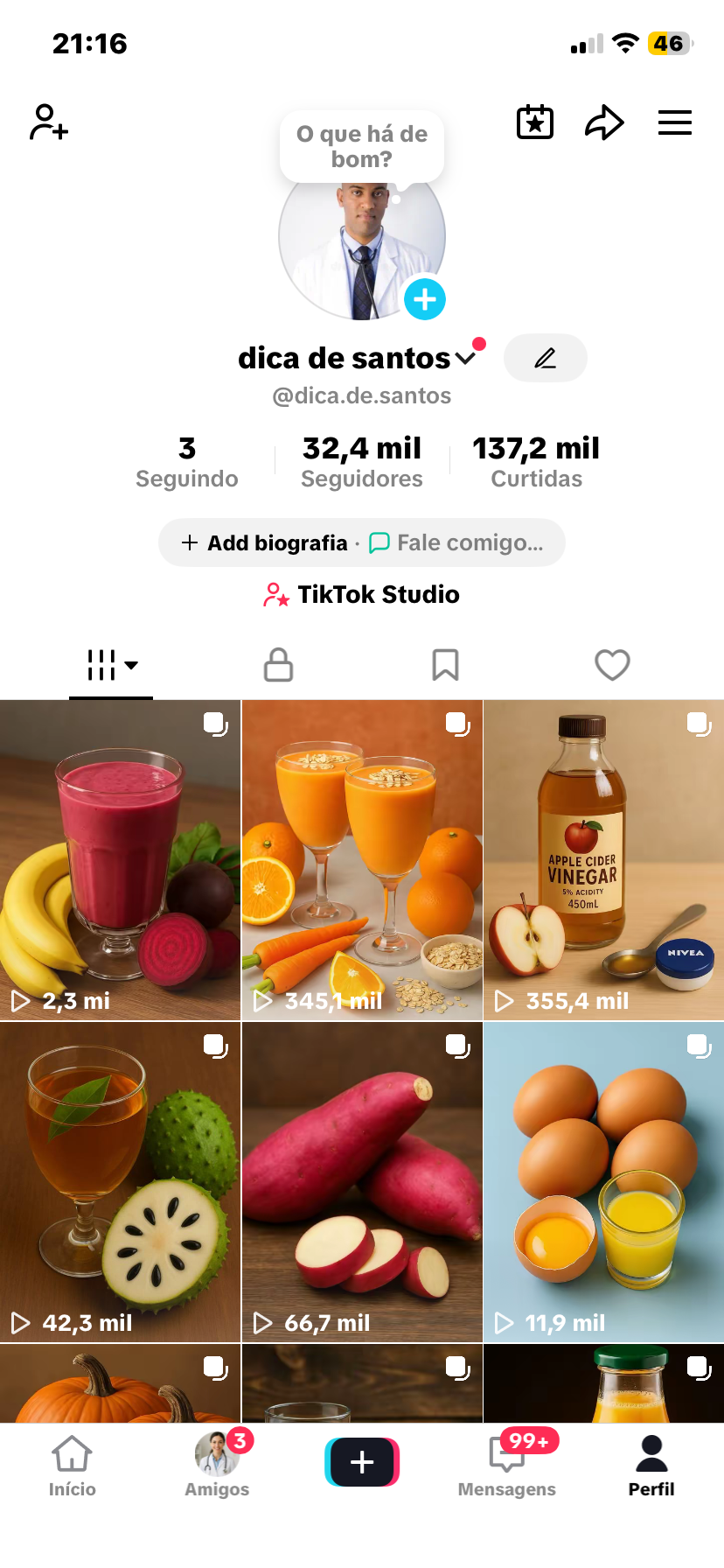
Task: Share this profile
Action: click(604, 122)
